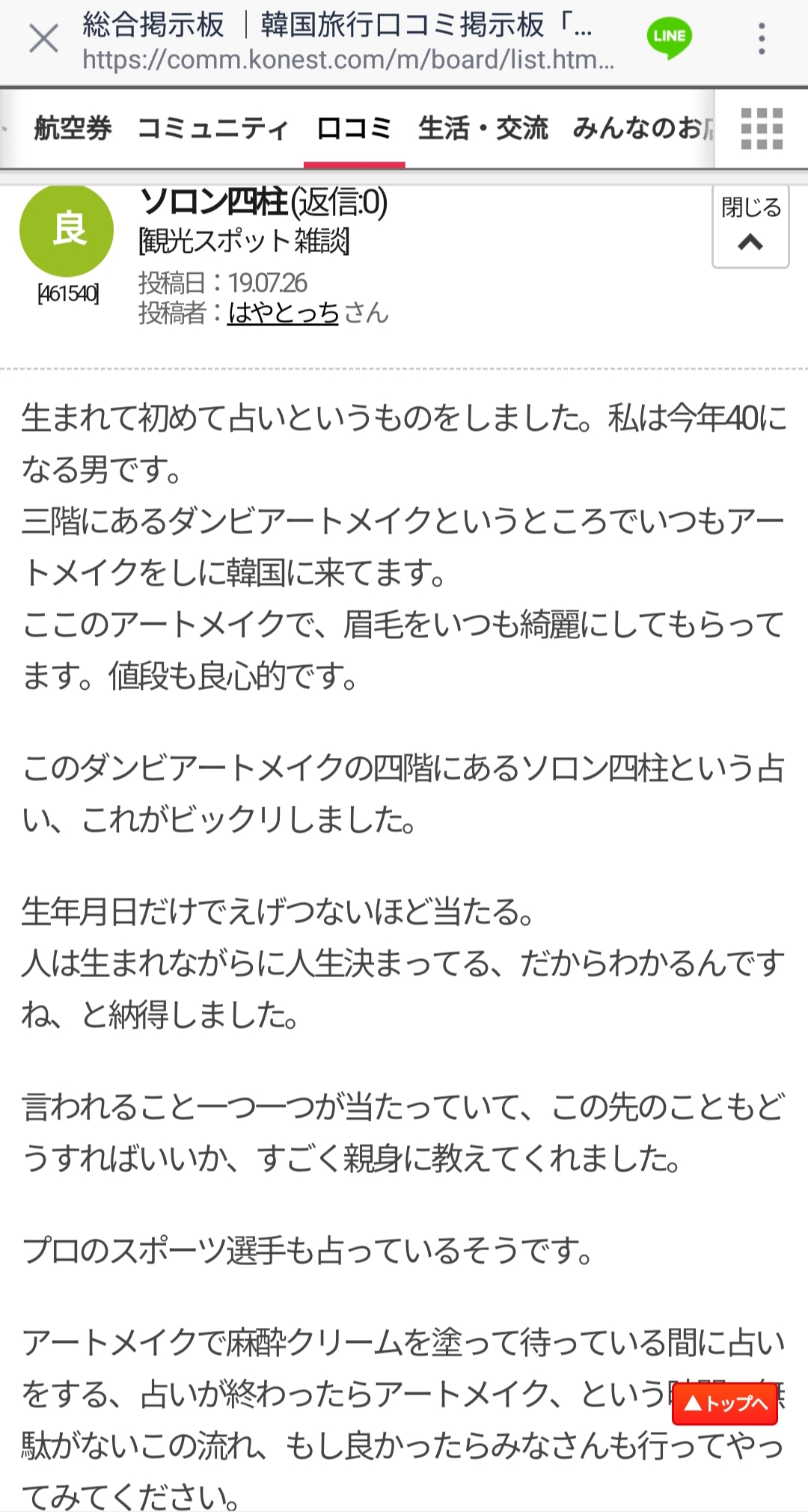
Task: Open the grid menu icon
Action: click(762, 129)
